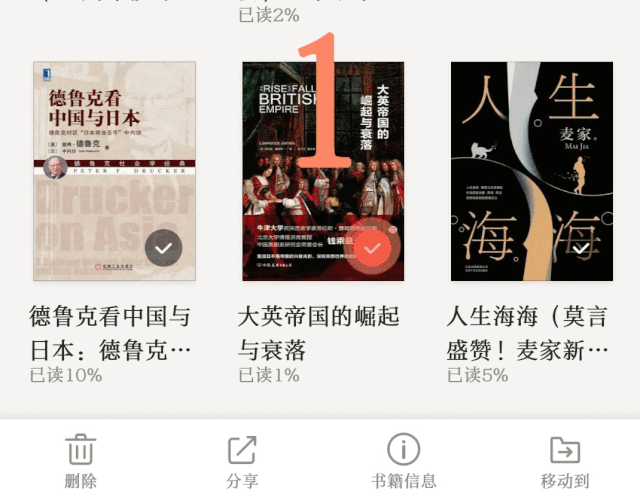Move selected book to folder (移动到)
The height and width of the screenshot is (500, 640).
point(565,460)
